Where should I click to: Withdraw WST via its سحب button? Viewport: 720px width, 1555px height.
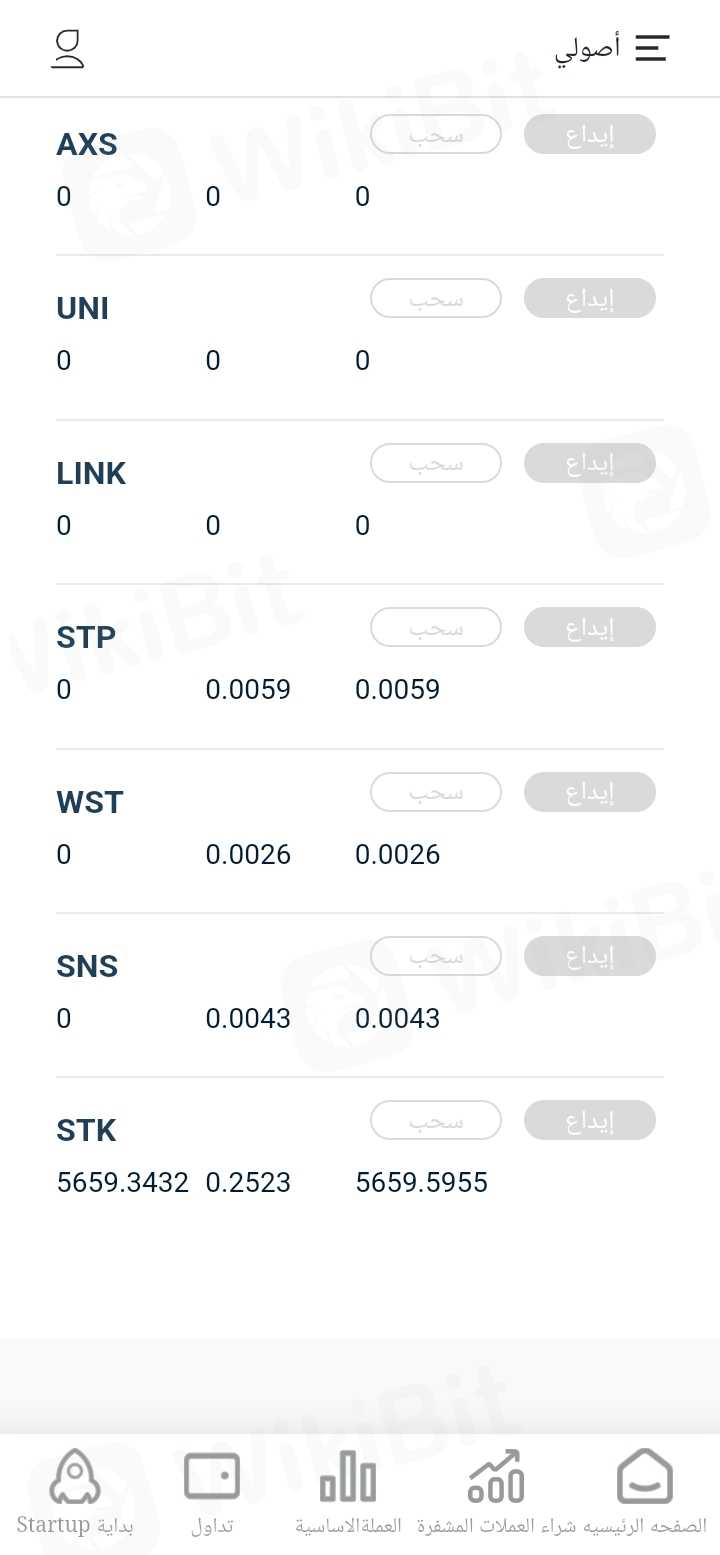pos(436,792)
